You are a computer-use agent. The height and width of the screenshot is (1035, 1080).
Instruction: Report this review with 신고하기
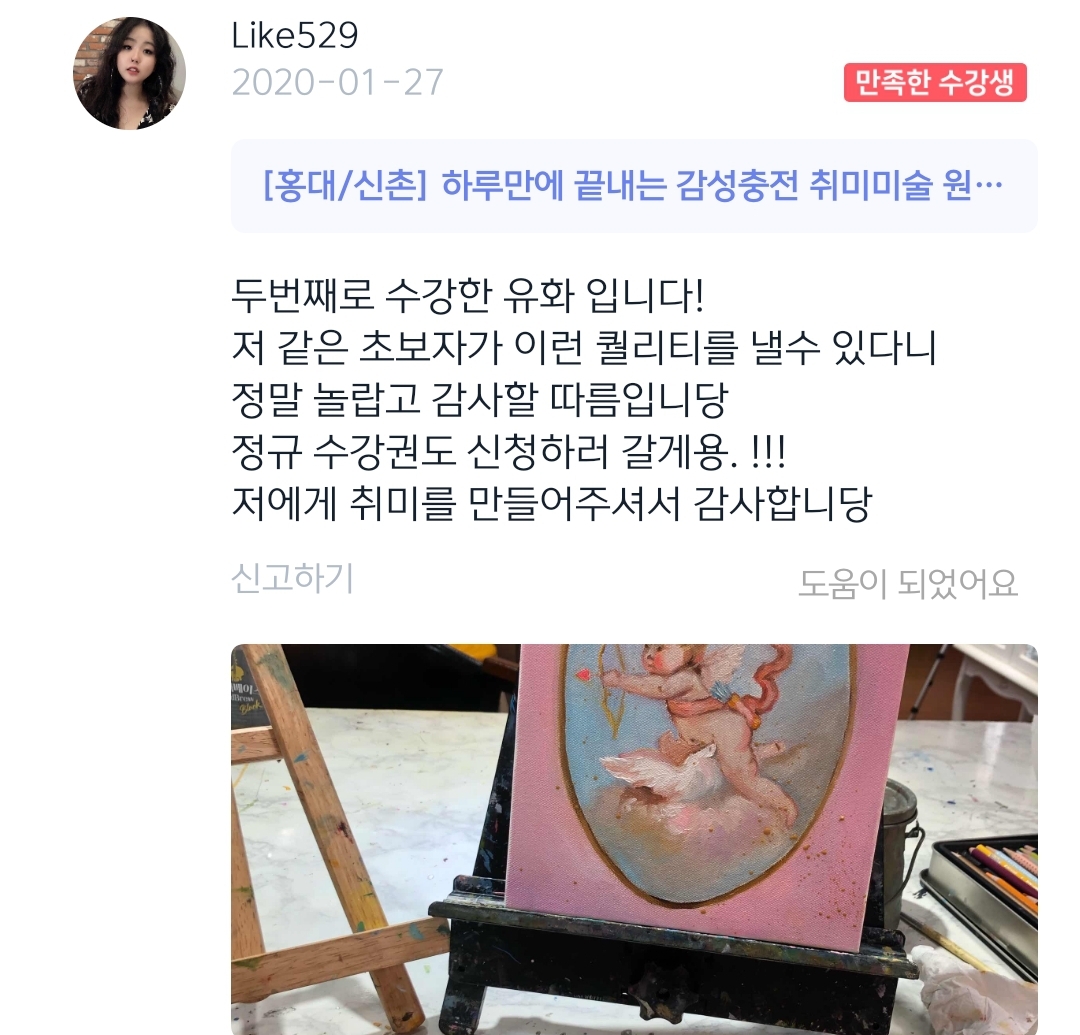point(292,579)
